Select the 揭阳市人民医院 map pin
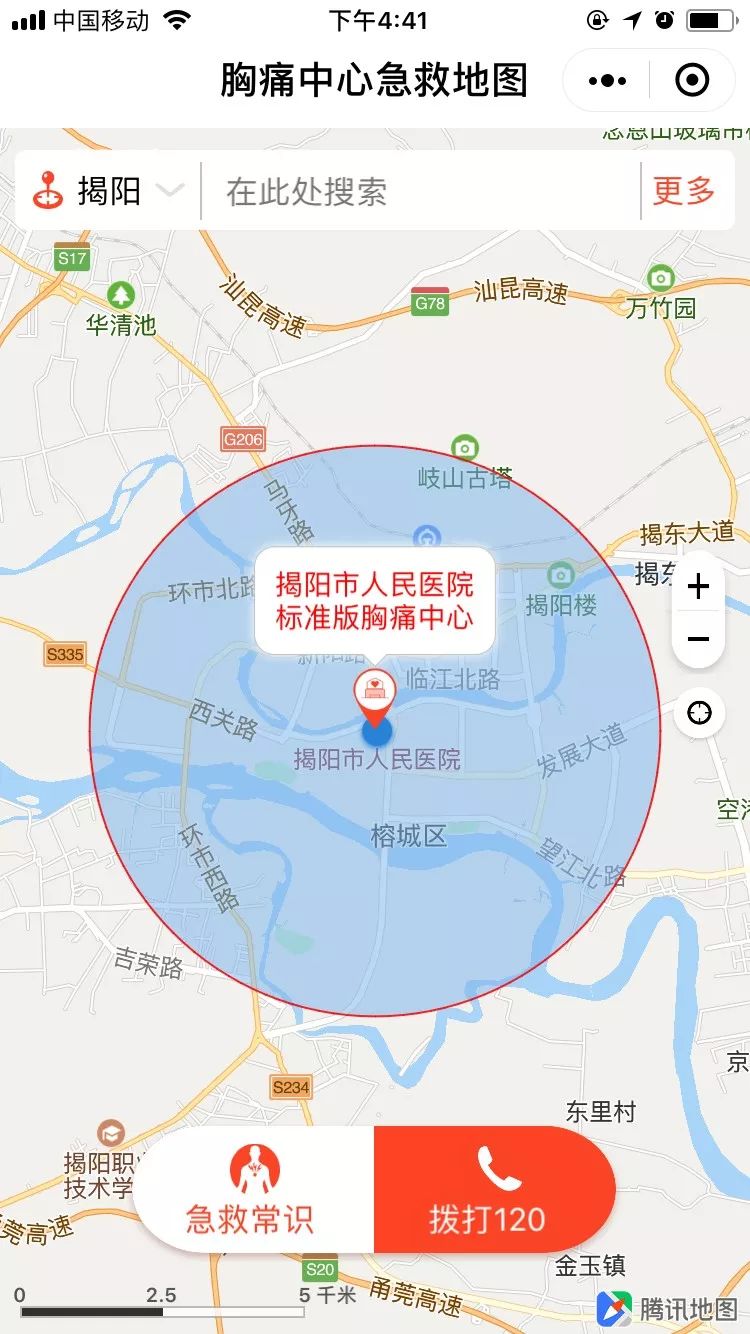 376,698
